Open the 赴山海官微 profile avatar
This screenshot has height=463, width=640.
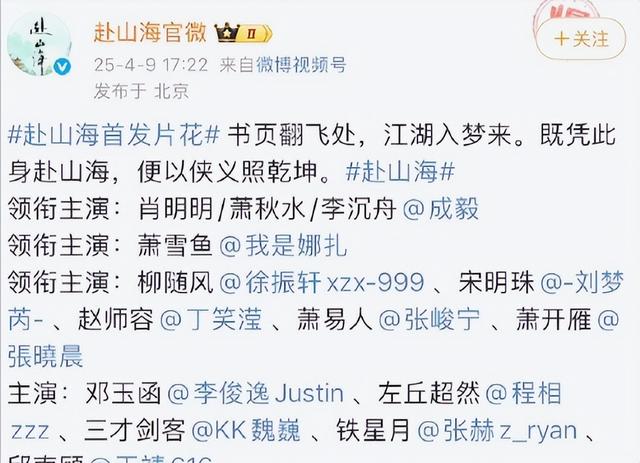tap(41, 44)
